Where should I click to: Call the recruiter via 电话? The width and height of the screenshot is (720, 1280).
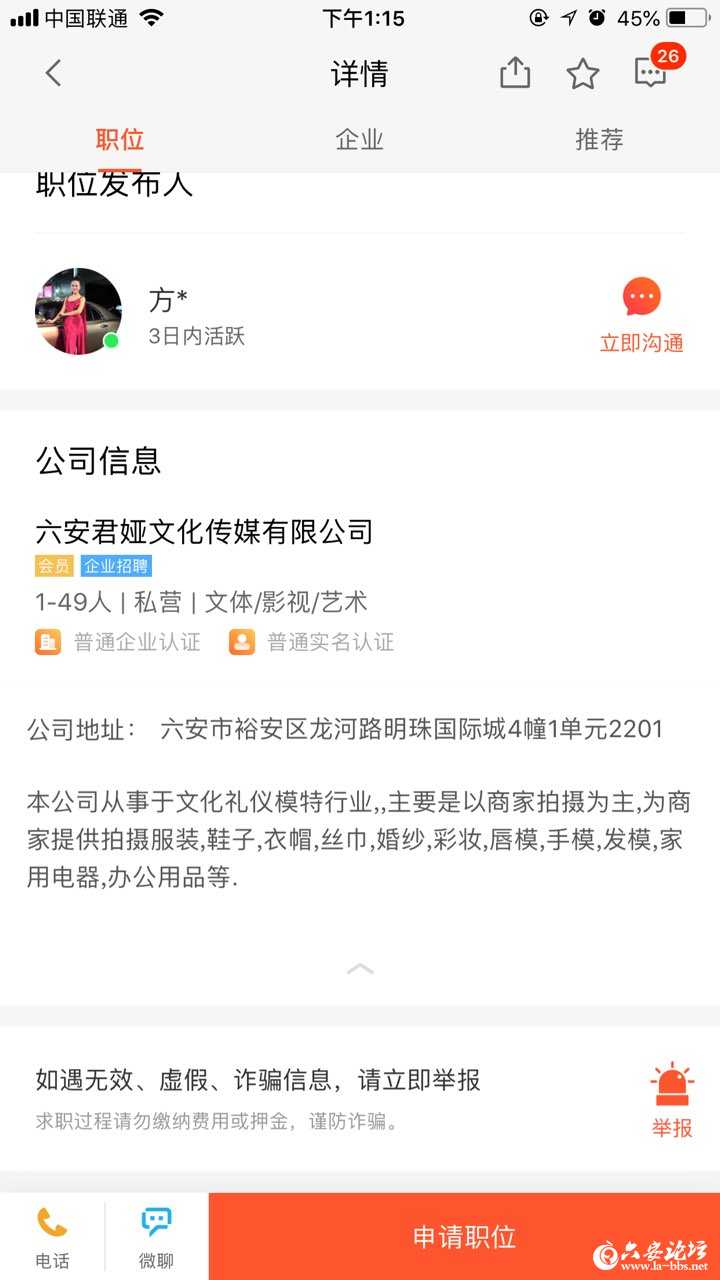[x=53, y=1236]
